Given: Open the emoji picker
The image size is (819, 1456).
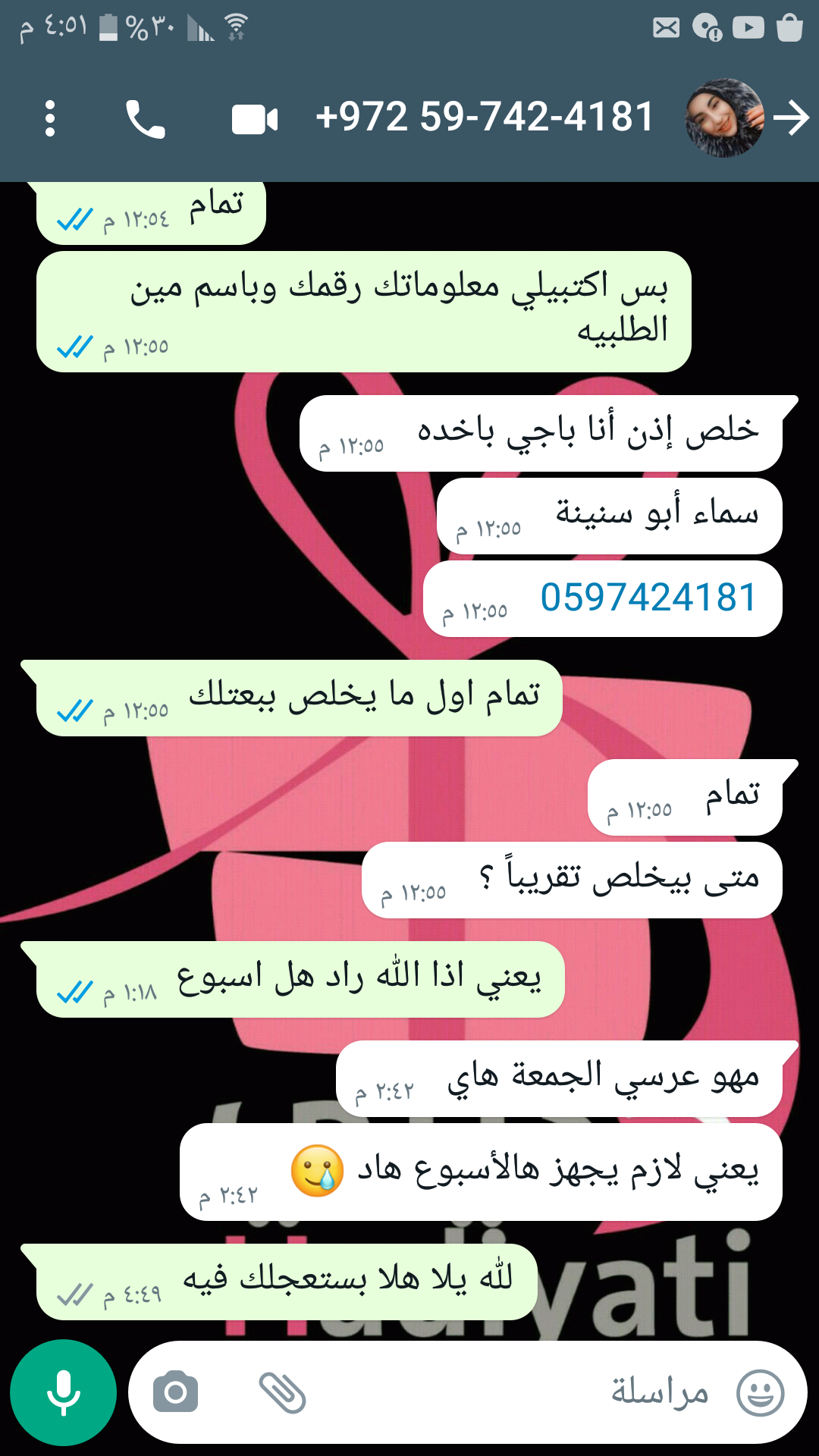Looking at the screenshot, I should point(761,1392).
